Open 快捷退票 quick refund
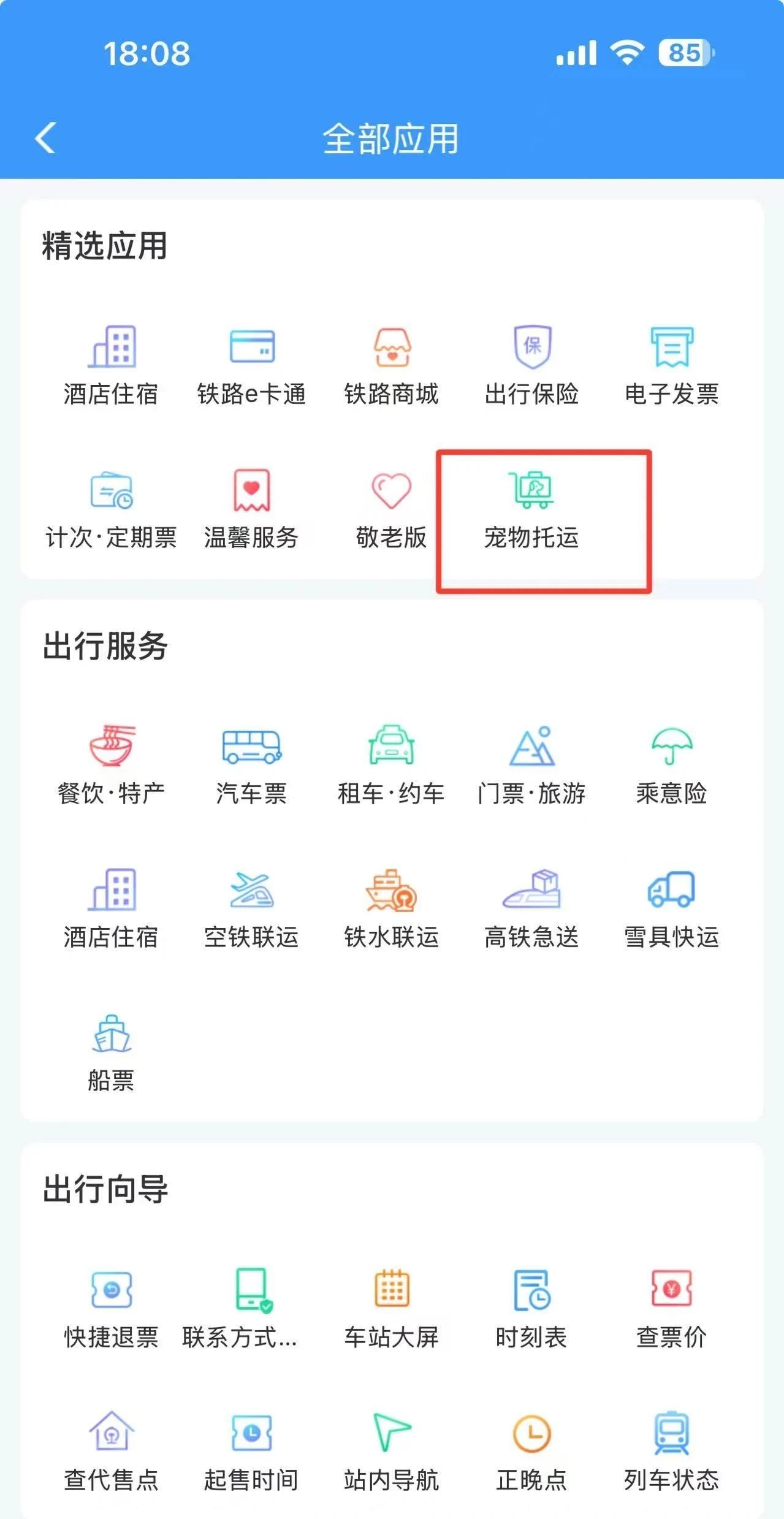The width and height of the screenshot is (784, 1519). [x=111, y=1308]
